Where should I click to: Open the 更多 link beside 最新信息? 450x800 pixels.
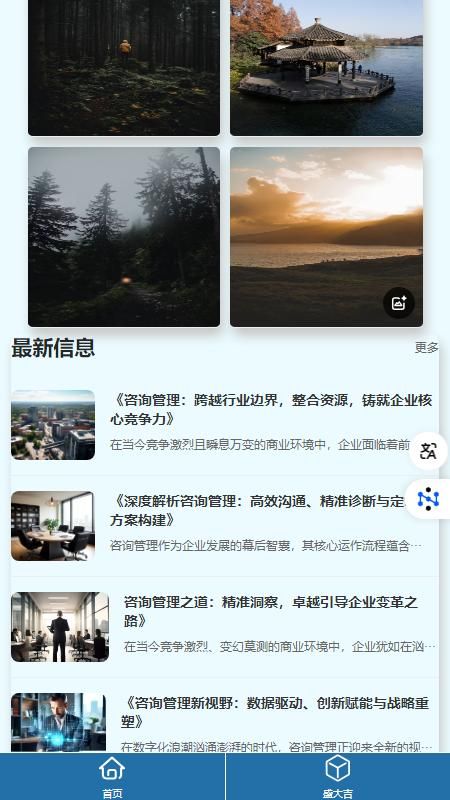click(x=426, y=348)
